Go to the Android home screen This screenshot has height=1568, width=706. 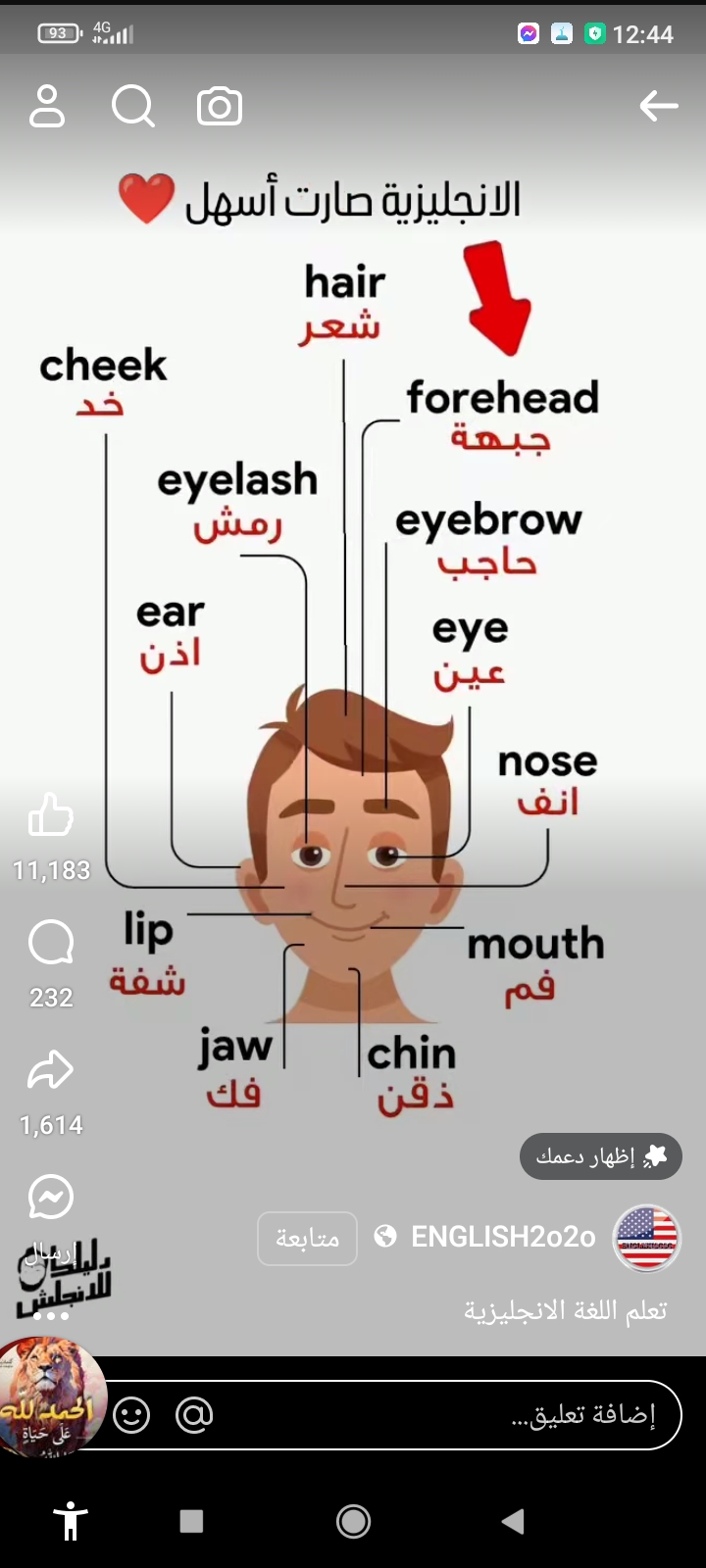353,1521
